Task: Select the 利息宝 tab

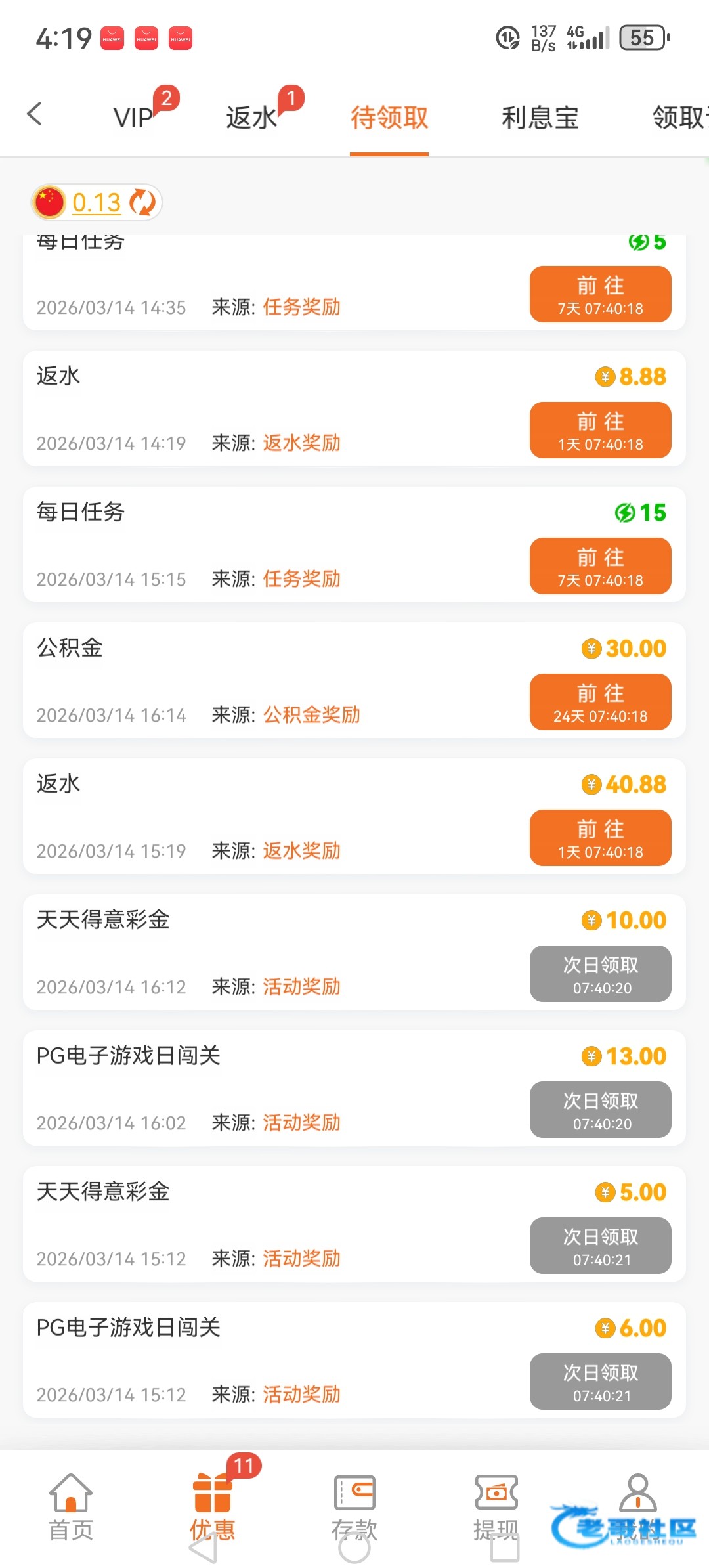Action: (540, 118)
